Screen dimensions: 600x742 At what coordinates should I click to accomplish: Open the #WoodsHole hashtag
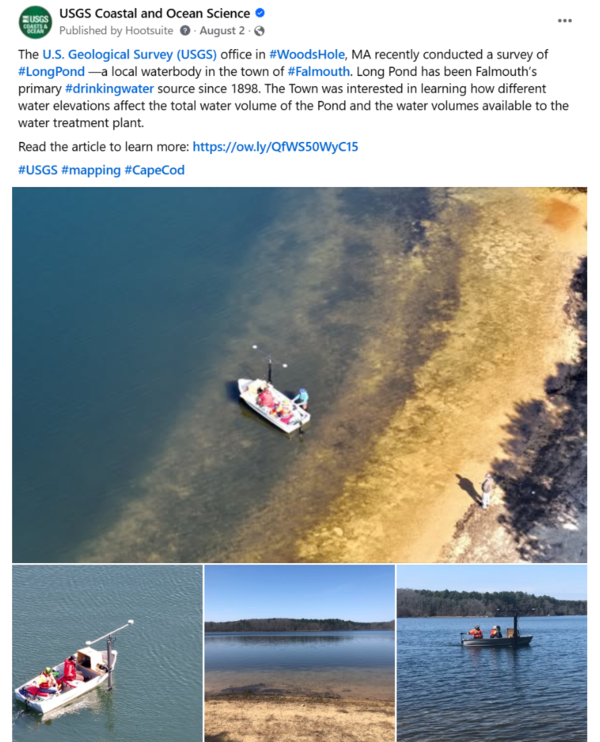pos(307,54)
